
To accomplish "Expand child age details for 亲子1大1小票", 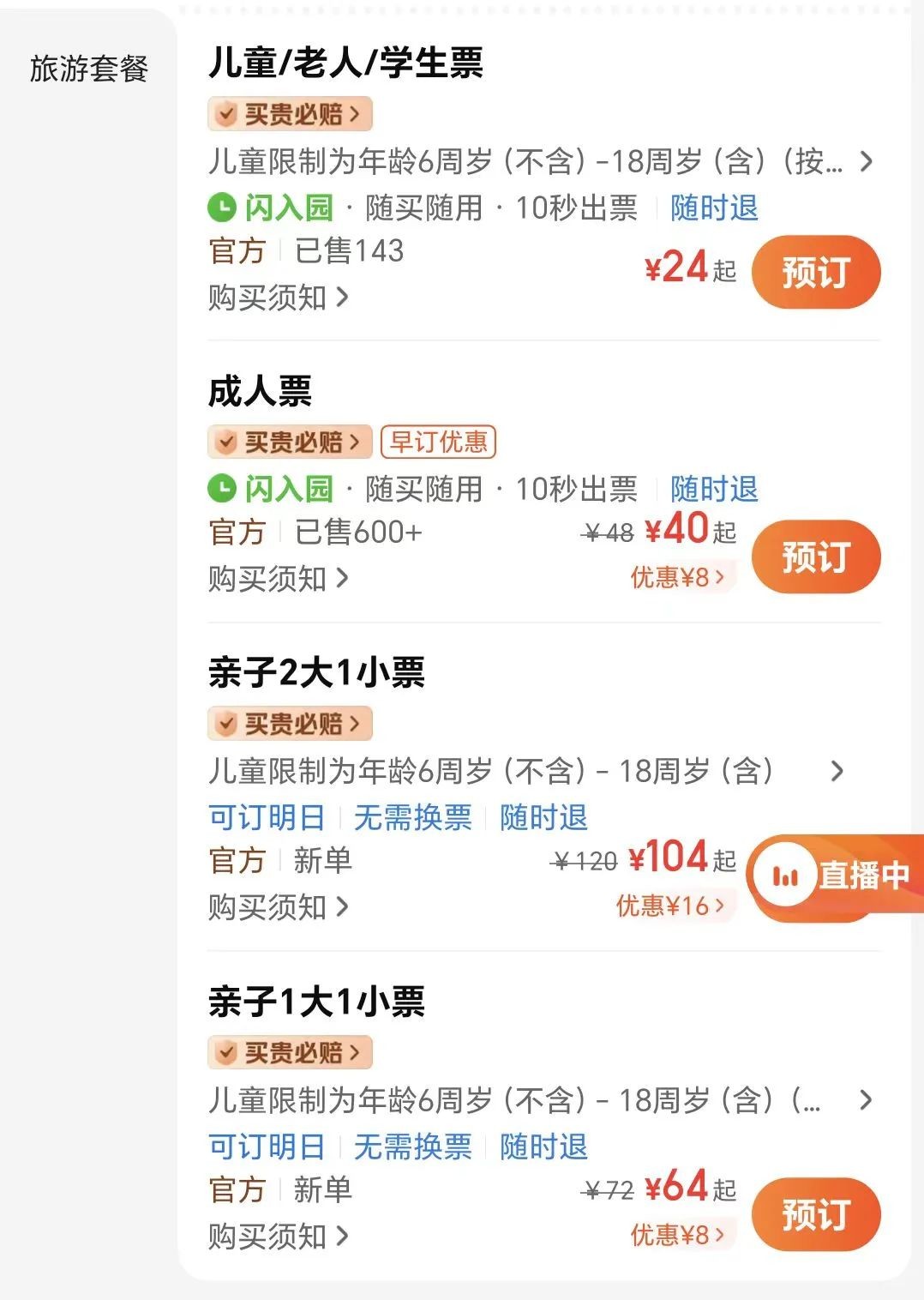I will click(866, 1100).
